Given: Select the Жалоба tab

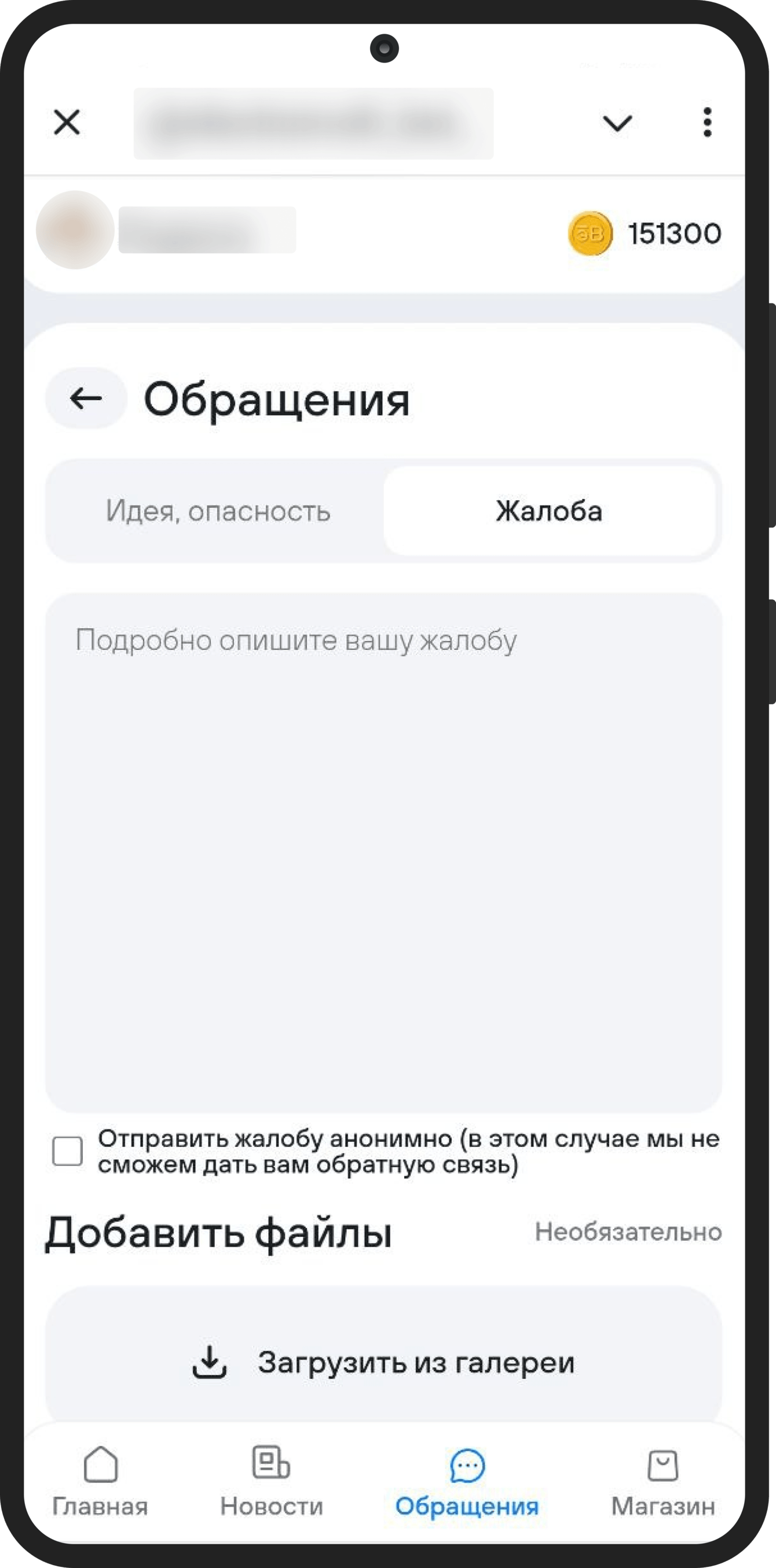Looking at the screenshot, I should [548, 511].
